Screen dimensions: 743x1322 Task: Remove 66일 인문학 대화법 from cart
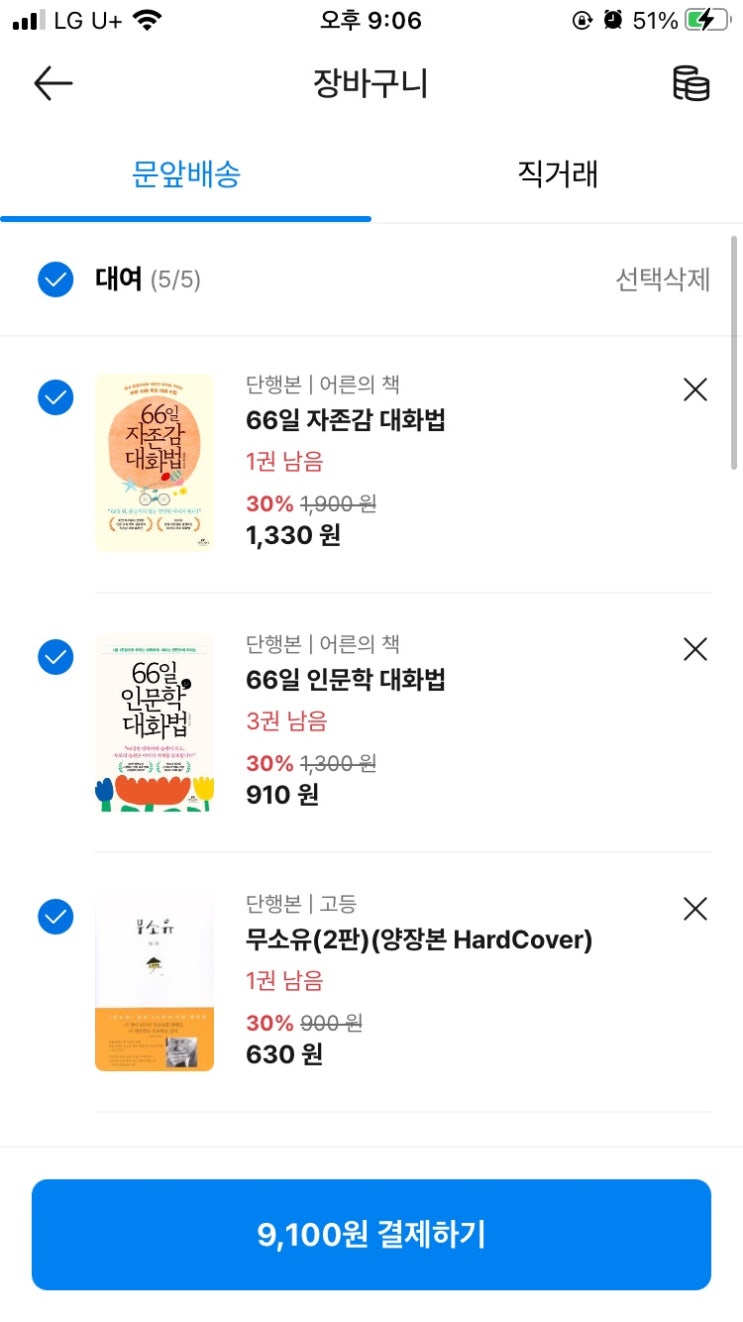[x=695, y=649]
